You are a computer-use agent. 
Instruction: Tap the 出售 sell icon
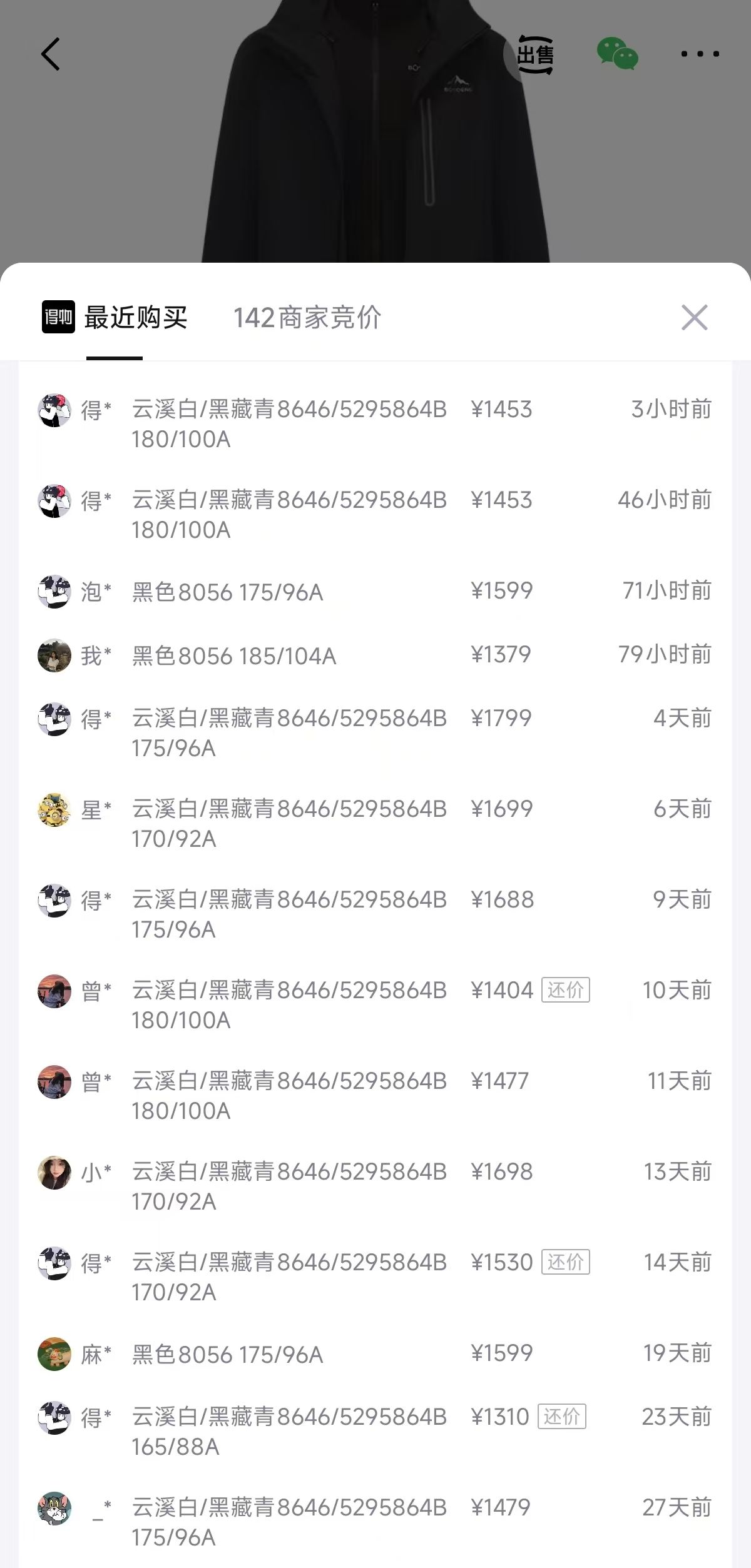[534, 55]
